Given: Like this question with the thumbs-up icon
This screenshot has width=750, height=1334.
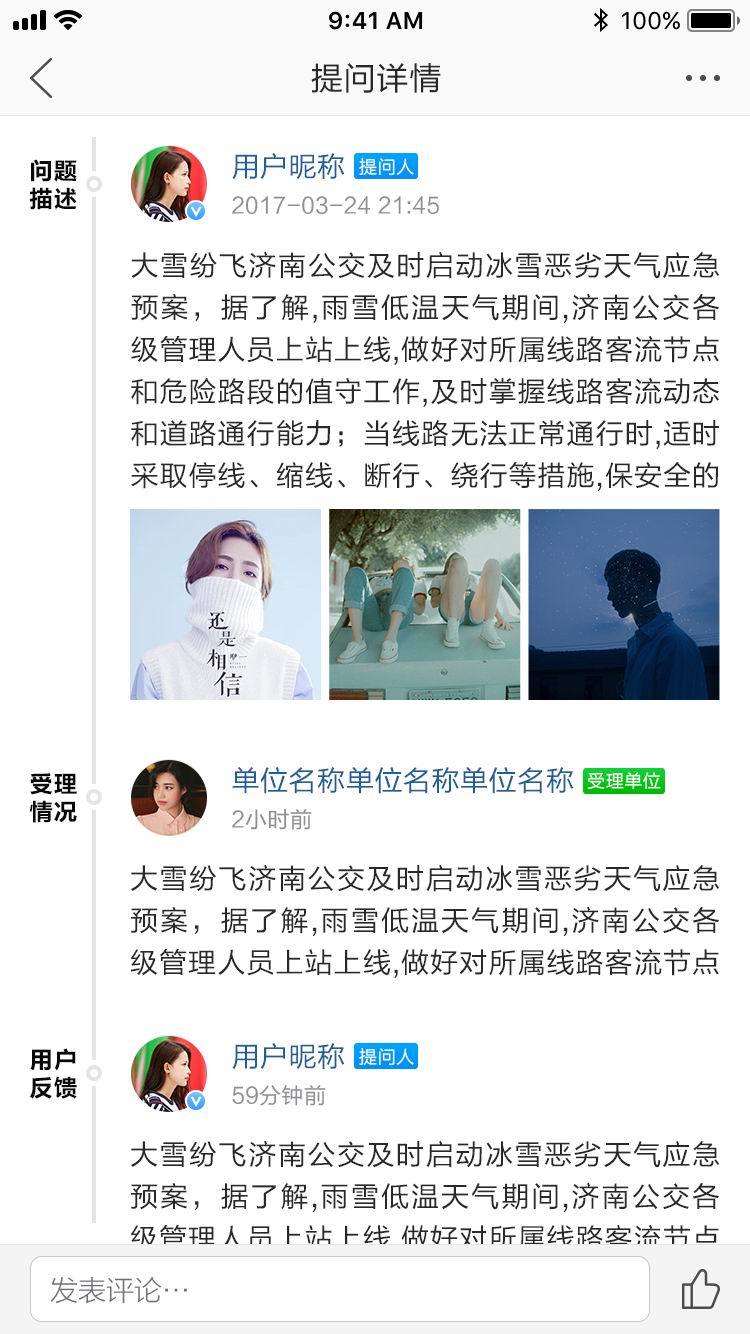Looking at the screenshot, I should coord(700,1289).
